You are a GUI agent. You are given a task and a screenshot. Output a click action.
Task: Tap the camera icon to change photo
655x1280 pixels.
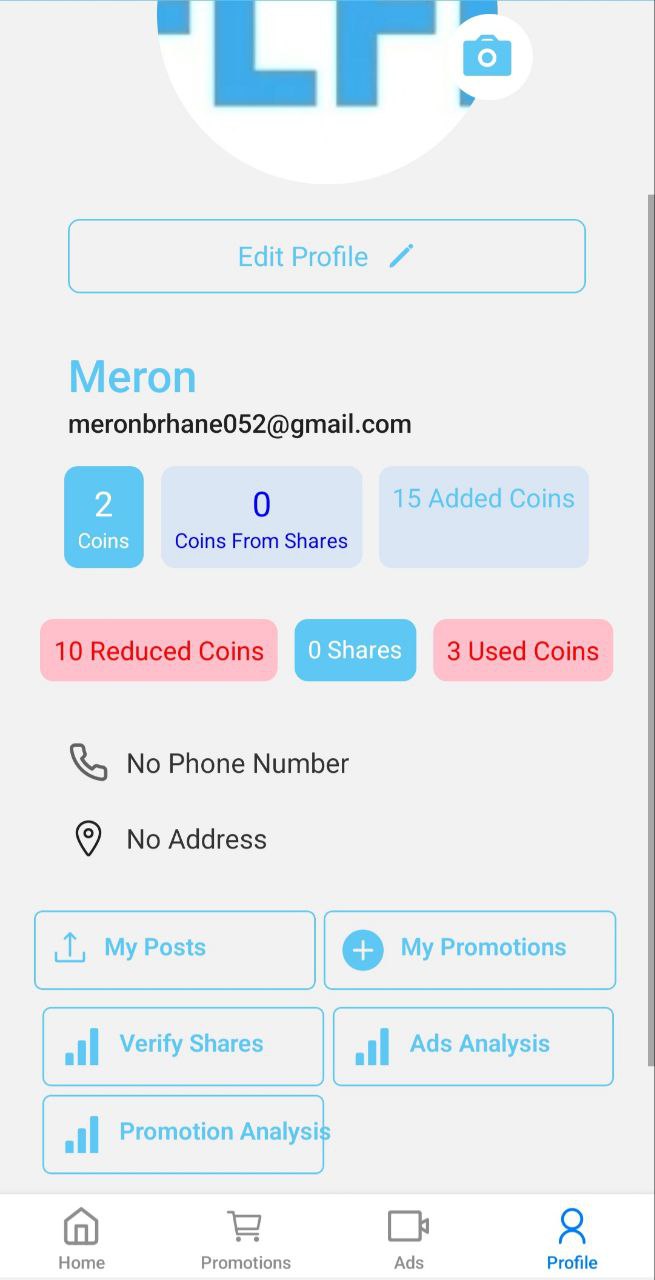(488, 57)
